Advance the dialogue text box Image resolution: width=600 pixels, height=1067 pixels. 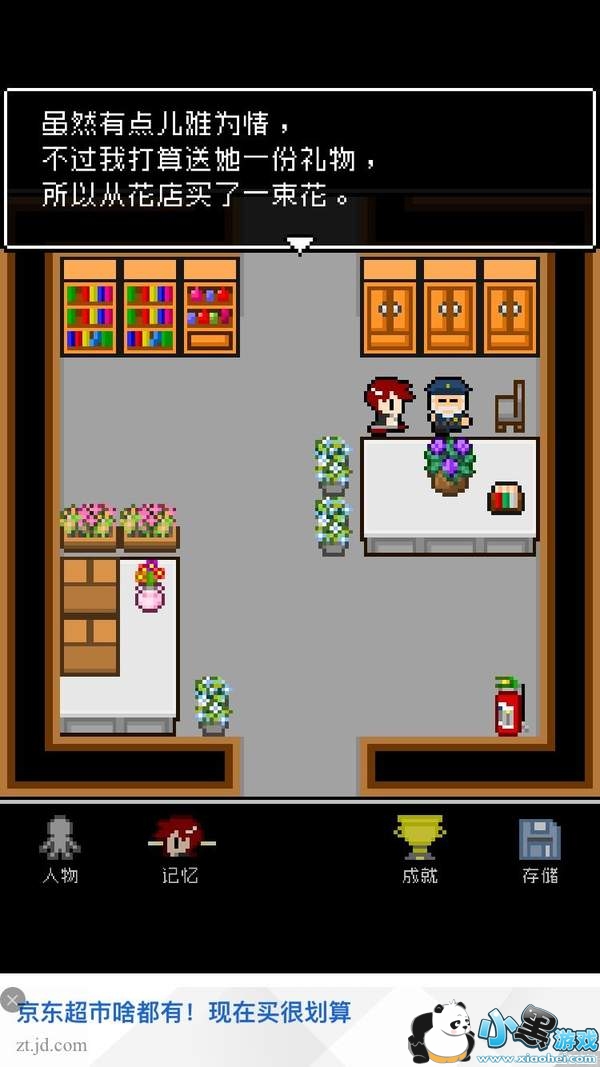[x=300, y=169]
